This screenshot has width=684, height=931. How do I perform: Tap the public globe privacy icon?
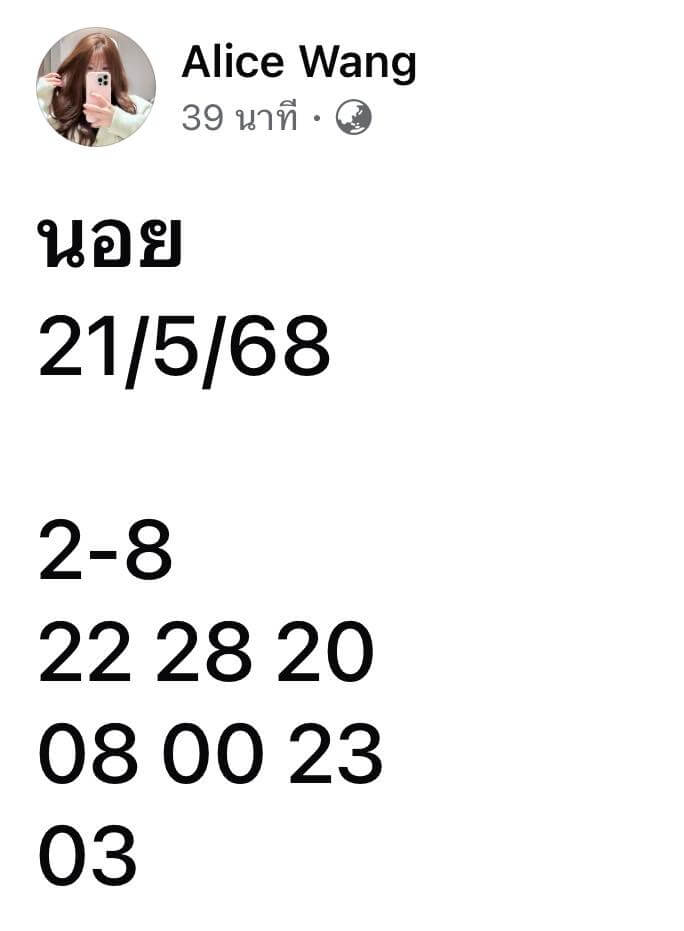[353, 118]
